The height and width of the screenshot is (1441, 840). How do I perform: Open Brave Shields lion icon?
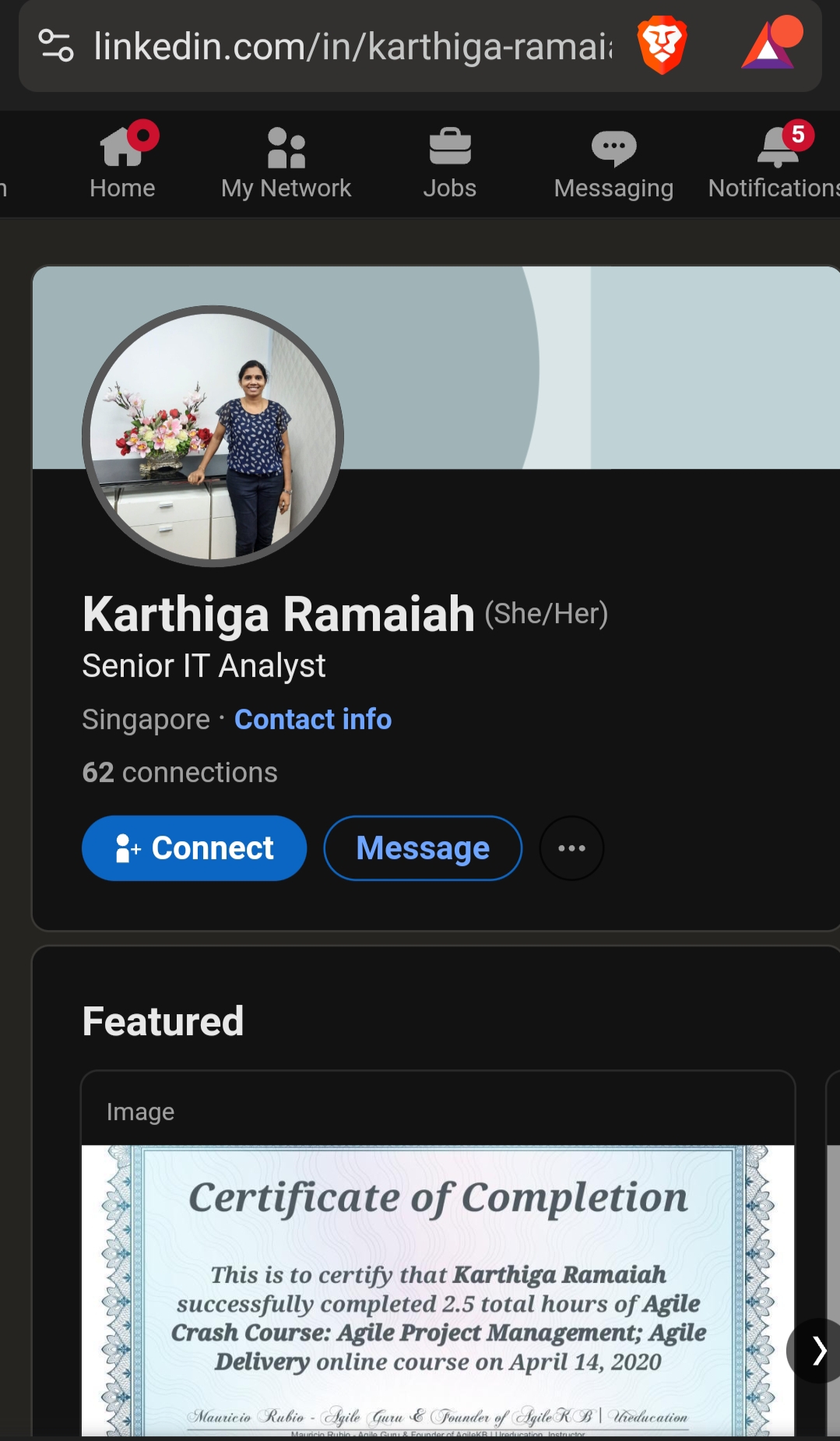tap(662, 45)
